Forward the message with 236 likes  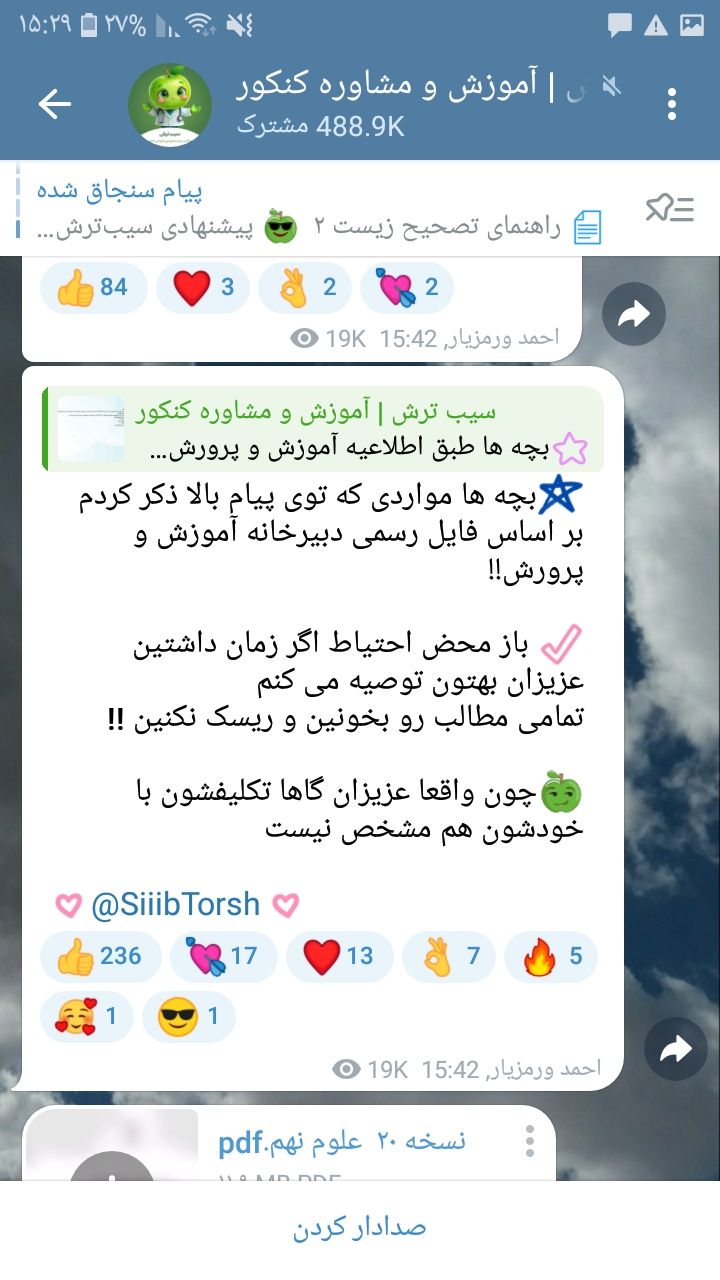[676, 1049]
